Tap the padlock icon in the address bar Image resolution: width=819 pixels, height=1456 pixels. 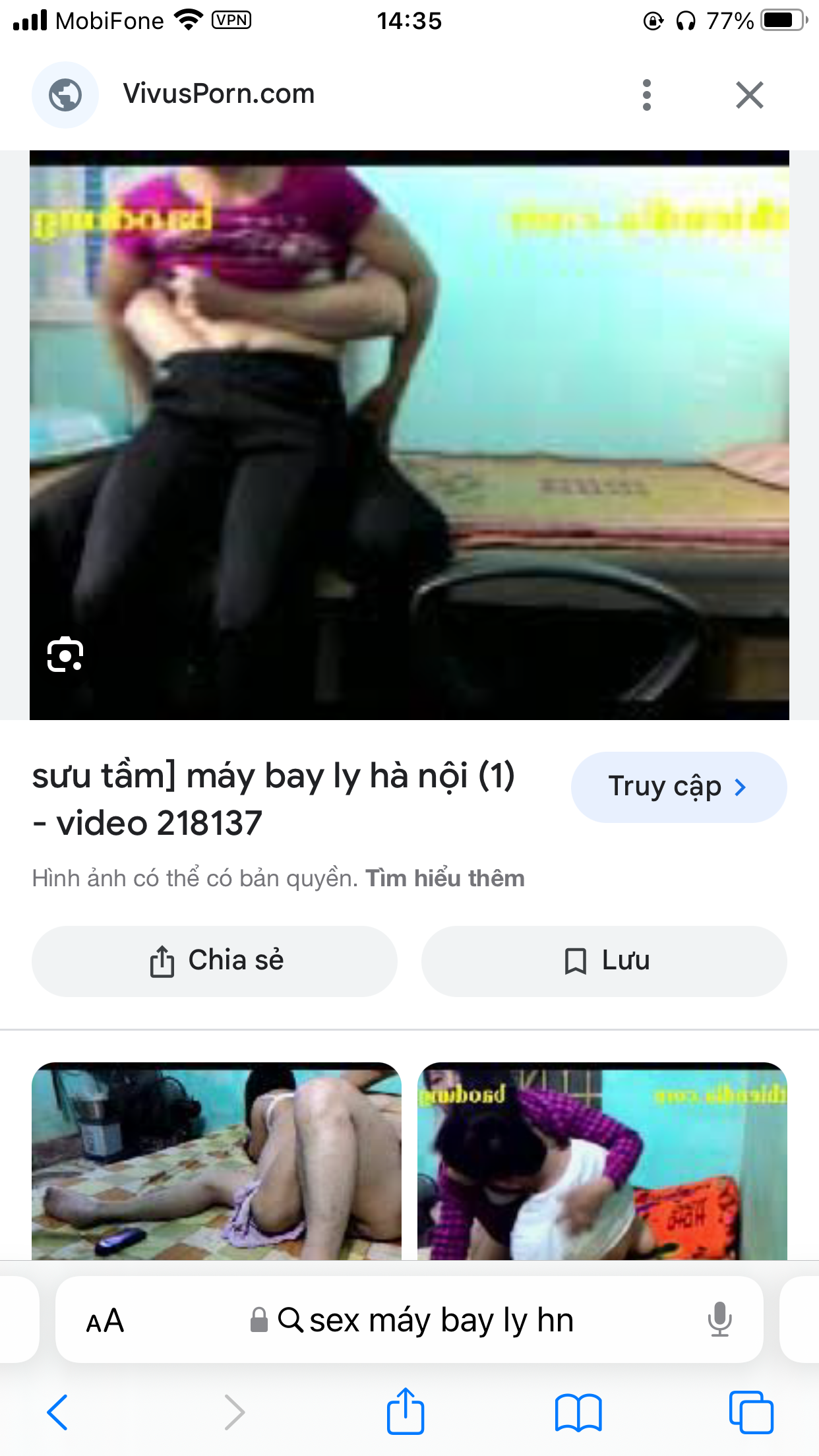(258, 1320)
